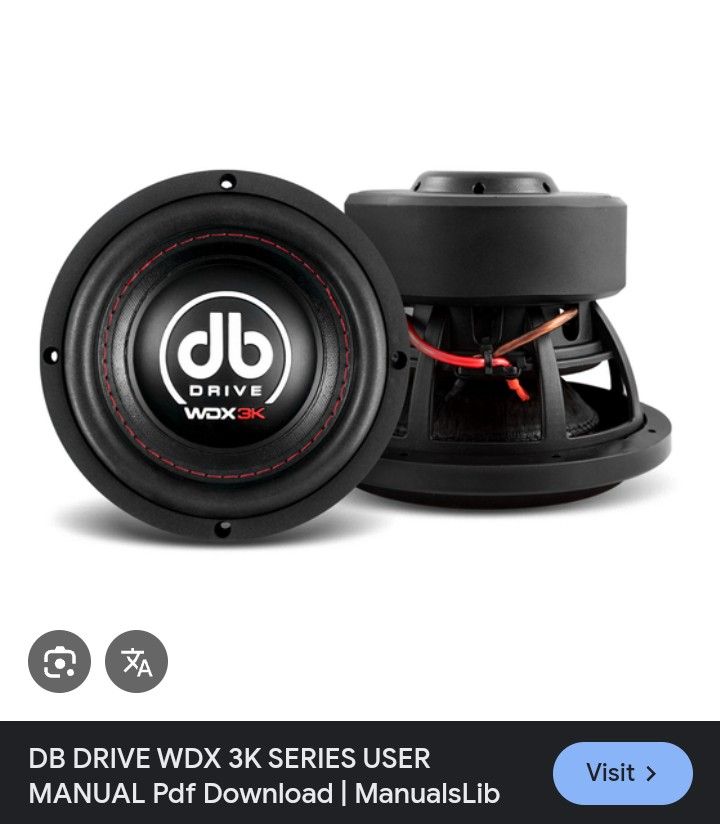Tap the Visit button for ManualsLib
The width and height of the screenshot is (720, 824).
[622, 773]
